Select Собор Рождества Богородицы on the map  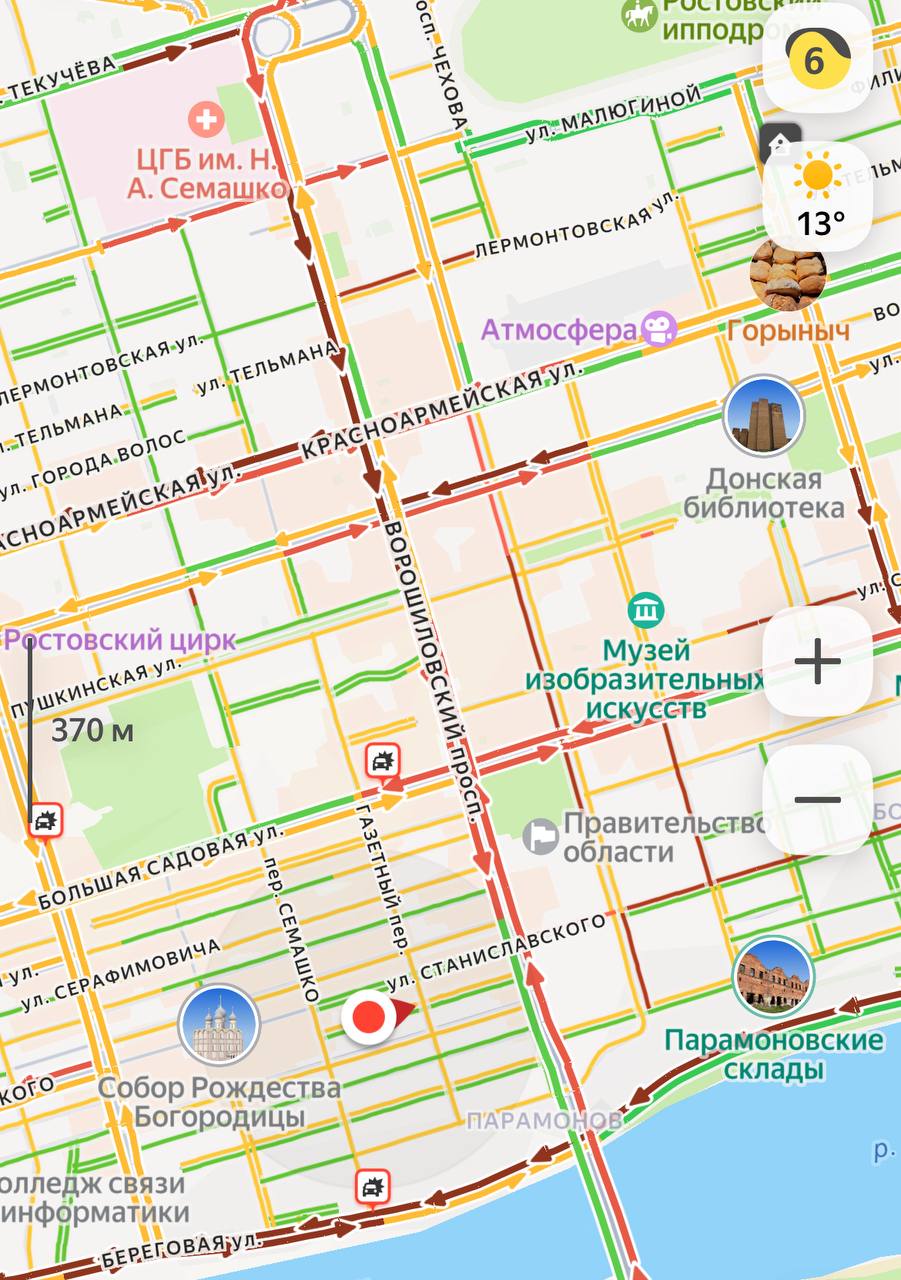[x=219, y=1025]
